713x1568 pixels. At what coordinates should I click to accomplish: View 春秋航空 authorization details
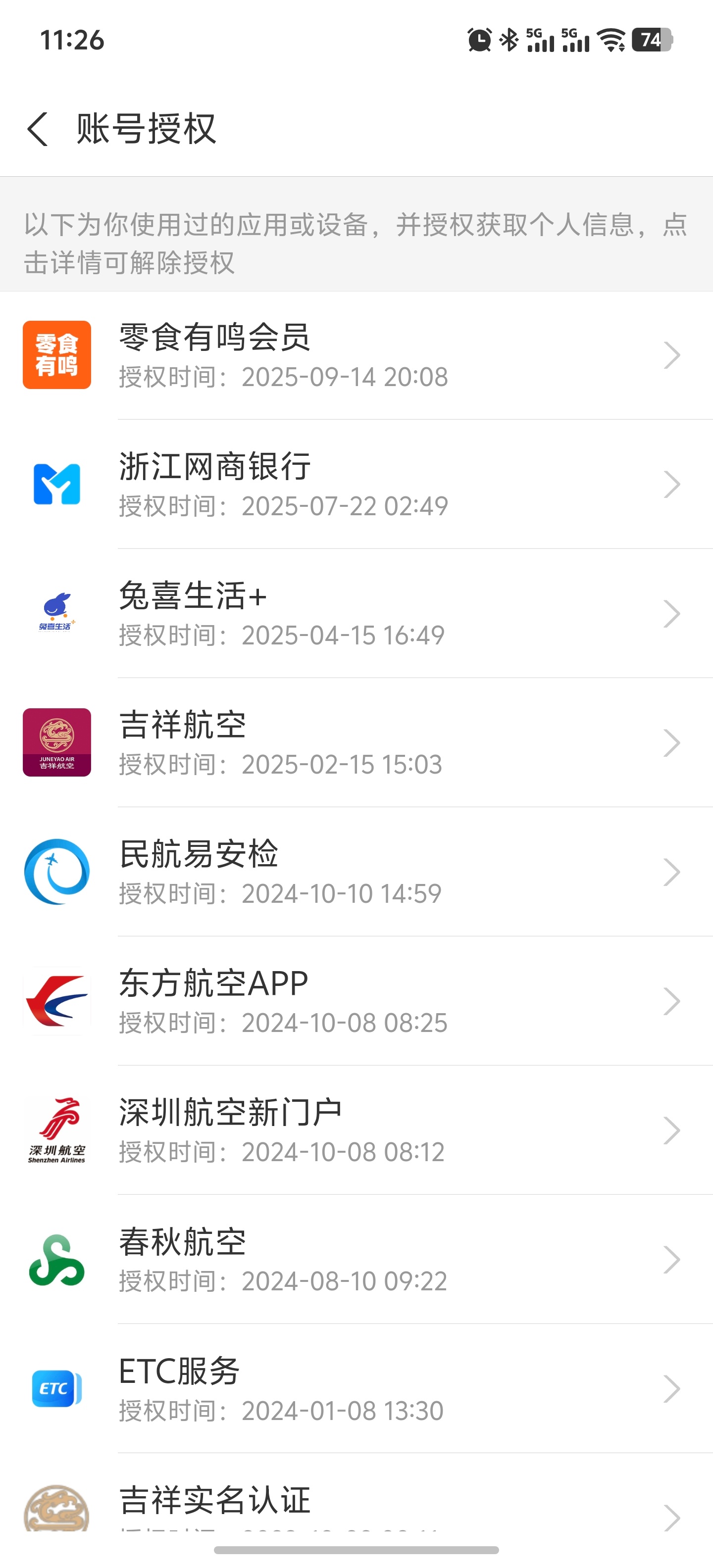pos(356,1259)
